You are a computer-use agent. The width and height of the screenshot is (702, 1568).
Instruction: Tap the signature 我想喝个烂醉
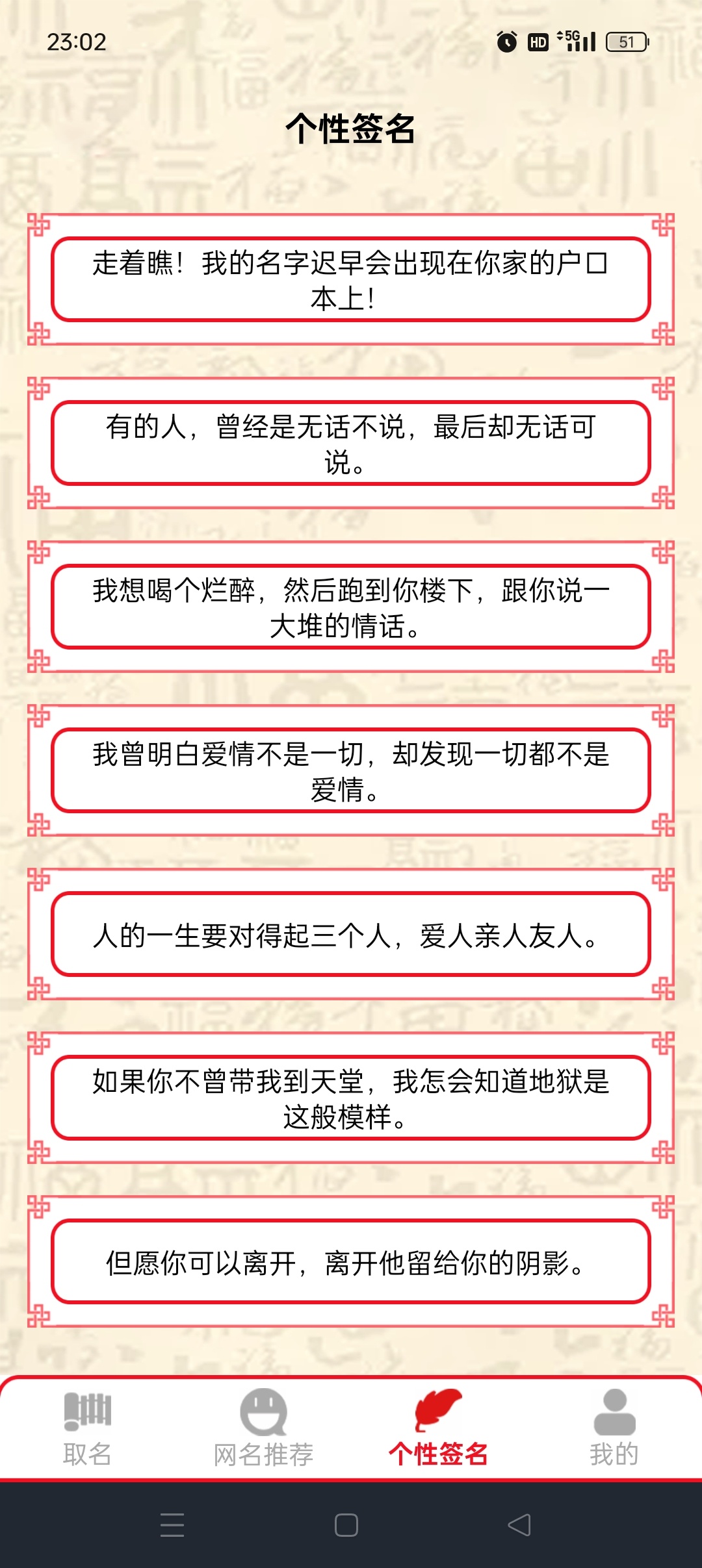tap(351, 607)
